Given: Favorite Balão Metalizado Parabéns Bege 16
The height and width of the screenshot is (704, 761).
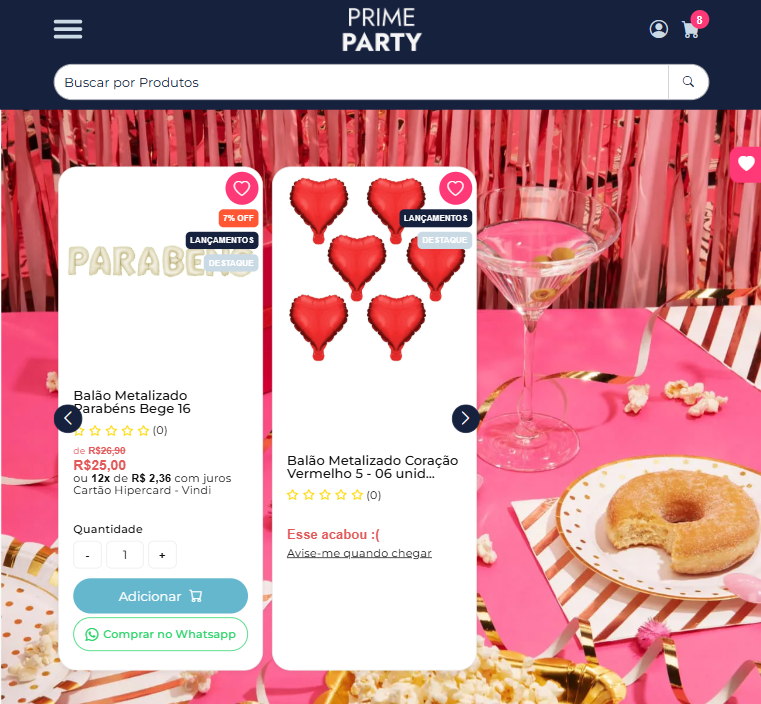Looking at the screenshot, I should tap(241, 188).
